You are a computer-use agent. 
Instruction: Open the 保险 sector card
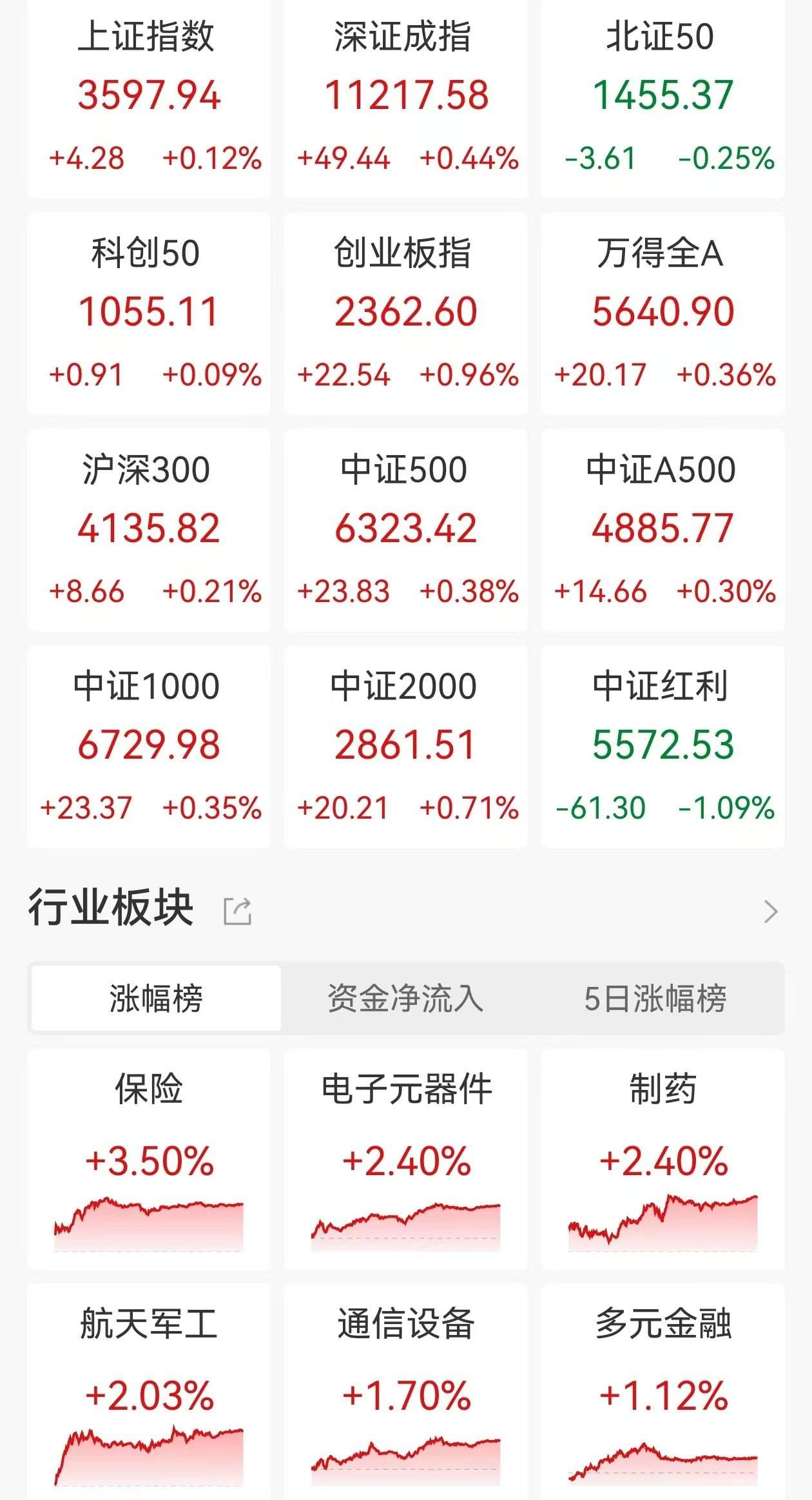click(x=149, y=1160)
